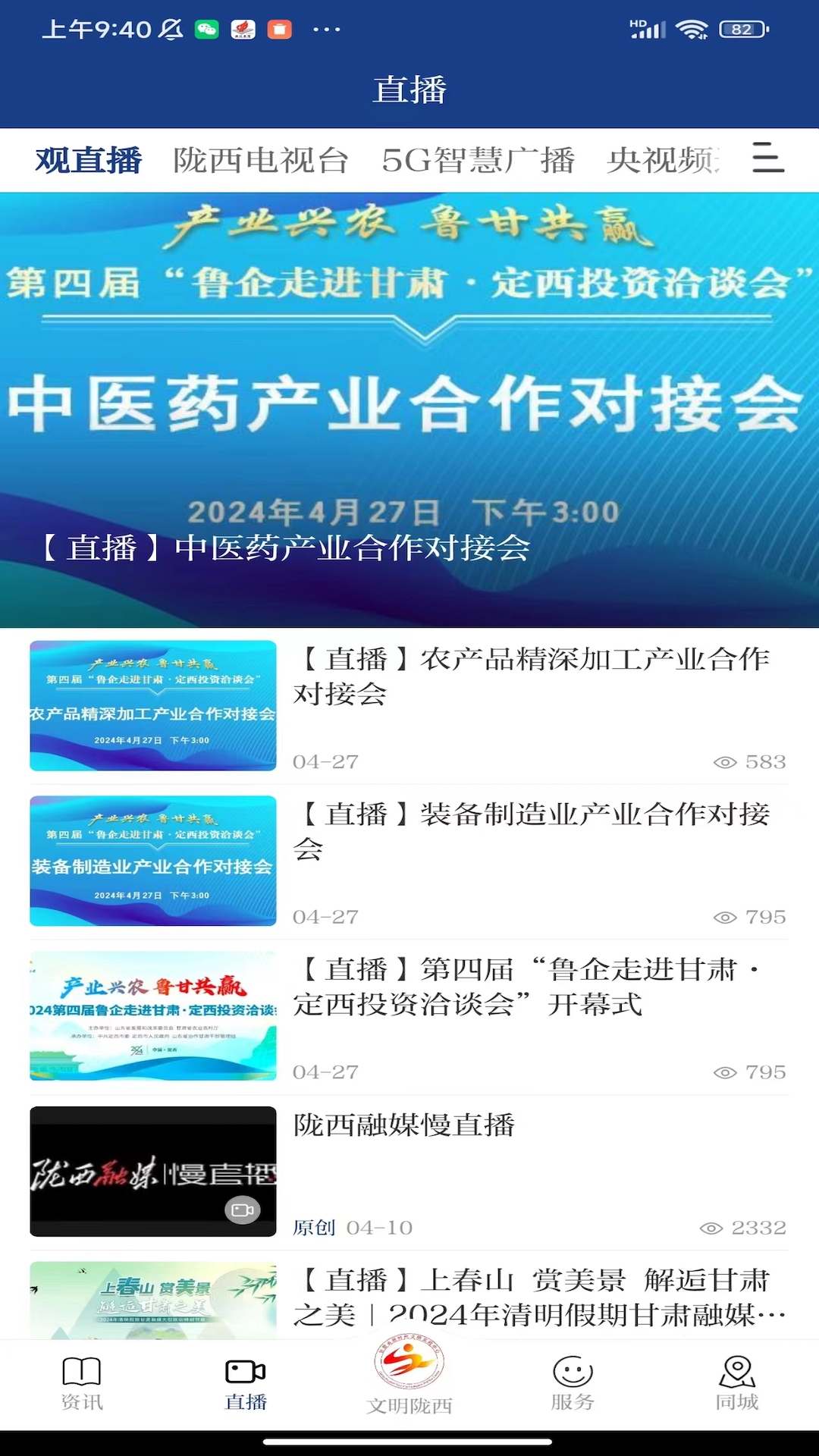Tap the video camera icon on 陇西融媒慢直播 thumbnail
The height and width of the screenshot is (1456, 819).
[241, 1210]
